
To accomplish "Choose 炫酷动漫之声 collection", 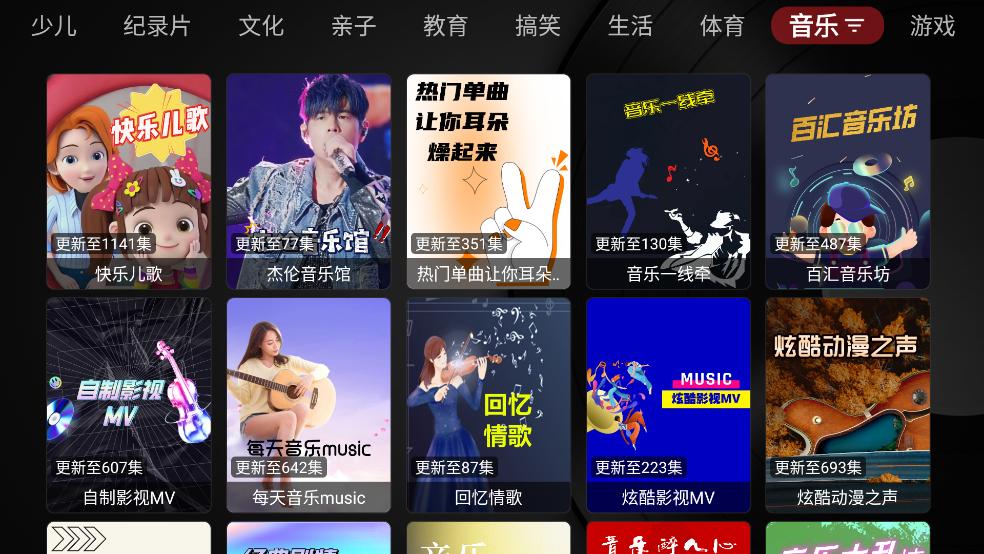I will click(848, 405).
